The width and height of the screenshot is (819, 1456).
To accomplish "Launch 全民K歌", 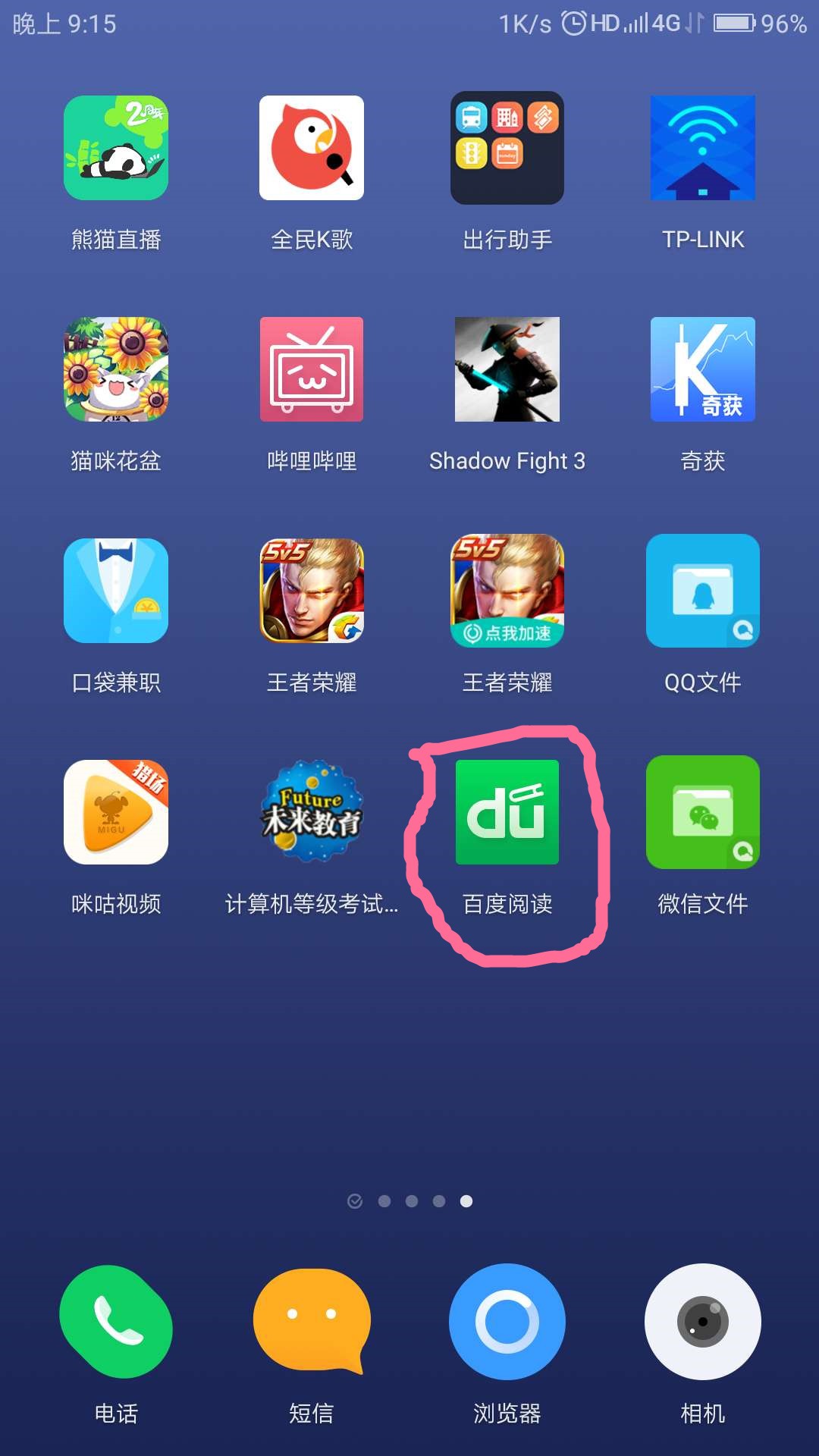I will coord(312,148).
